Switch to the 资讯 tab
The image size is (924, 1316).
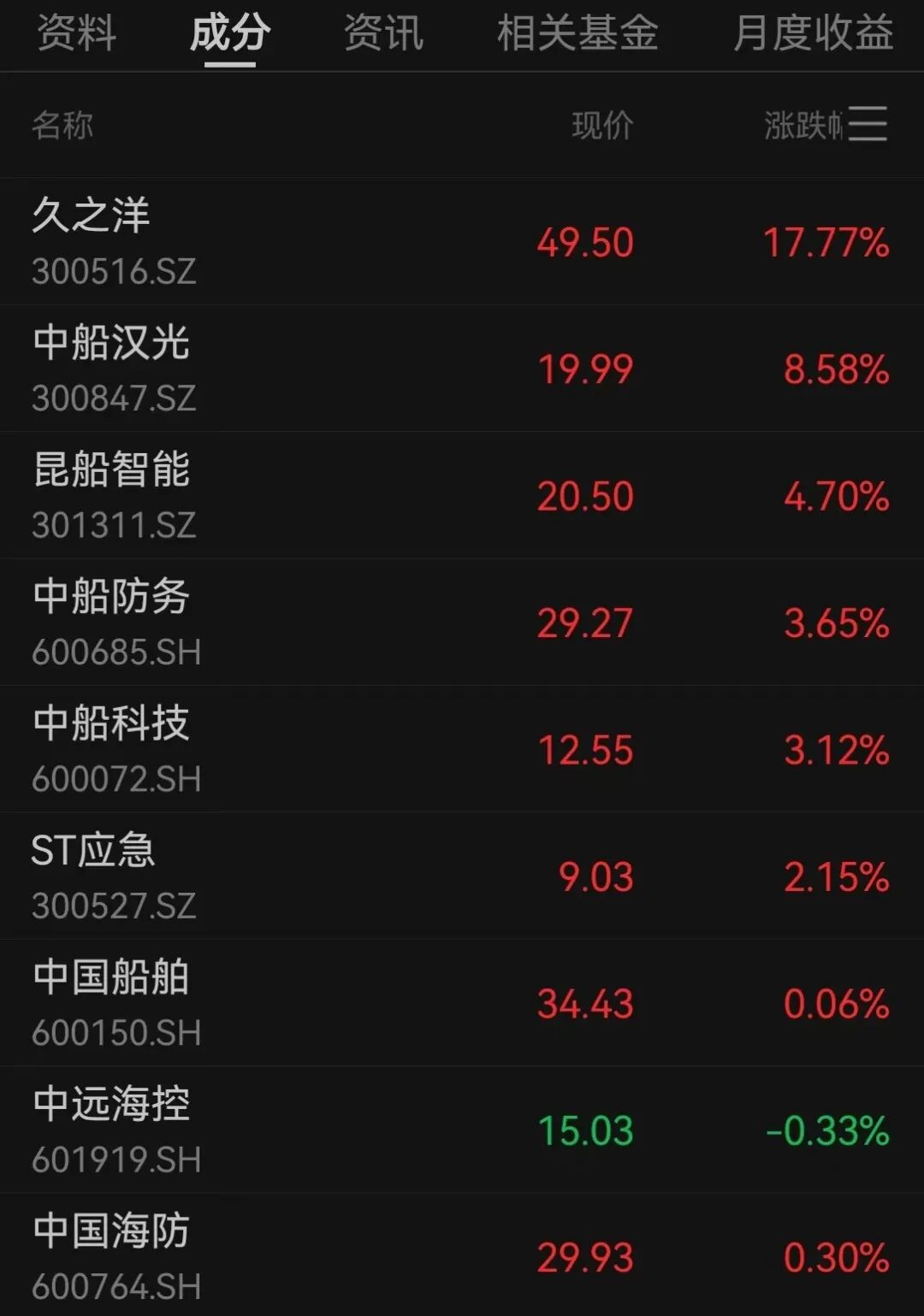point(383,34)
